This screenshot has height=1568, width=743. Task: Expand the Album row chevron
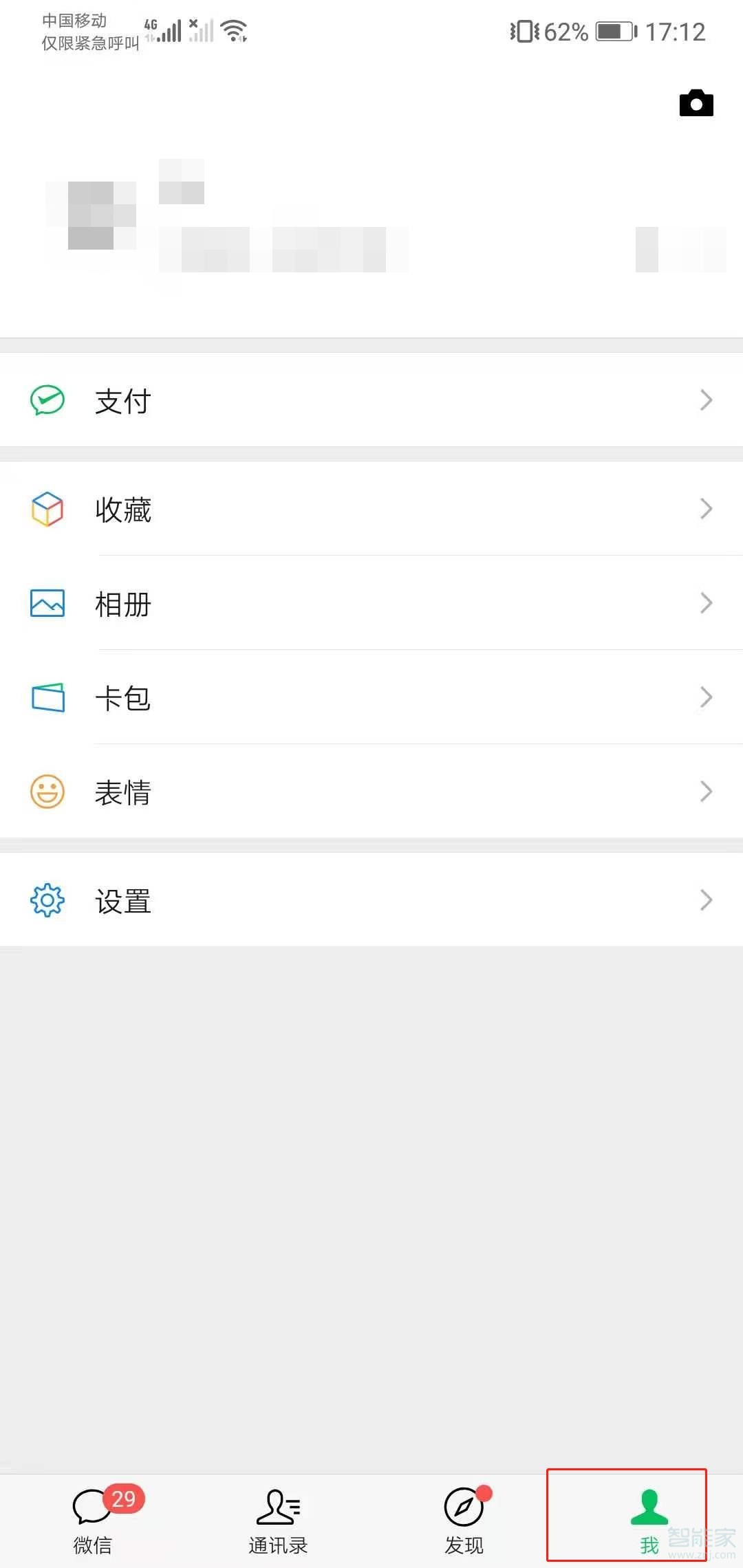[x=706, y=603]
